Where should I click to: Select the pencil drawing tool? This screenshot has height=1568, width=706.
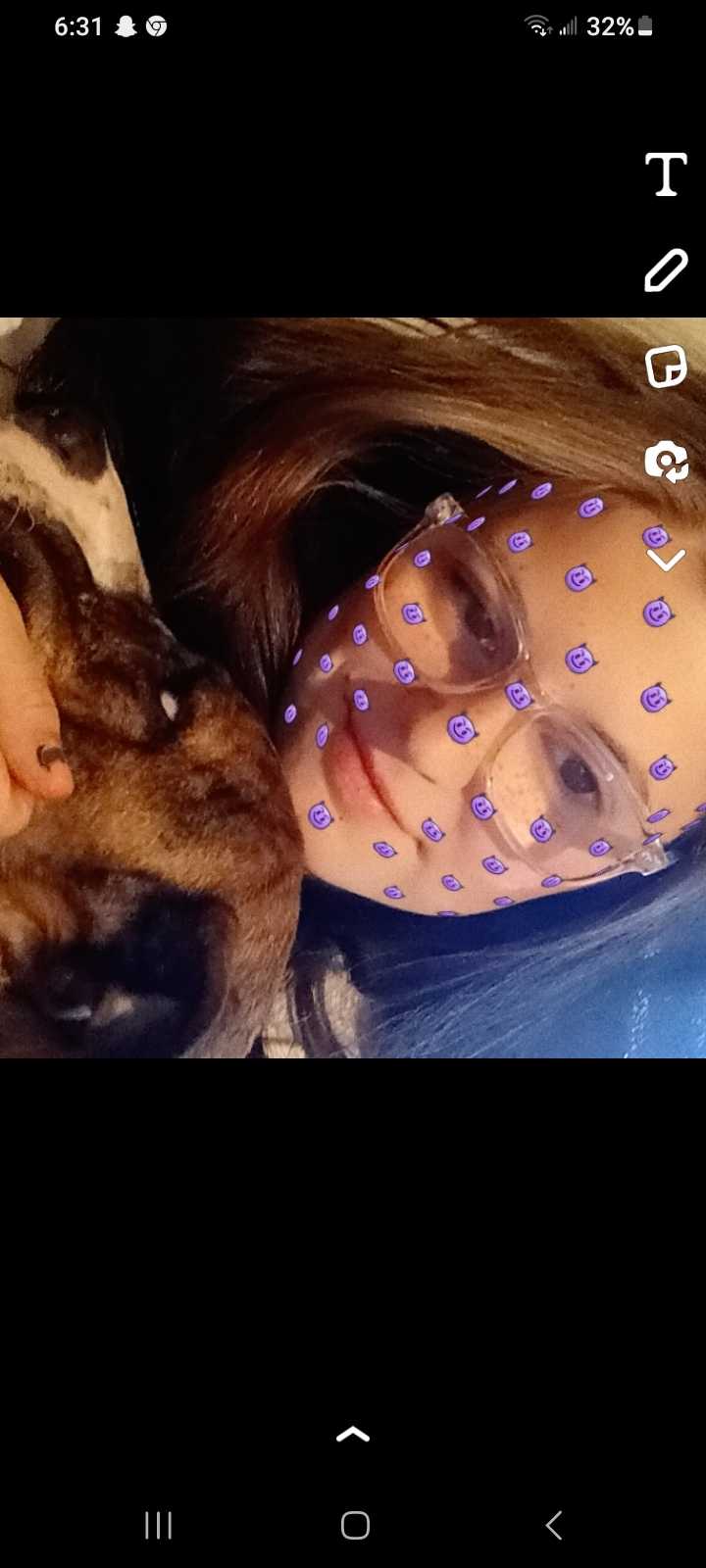click(666, 270)
